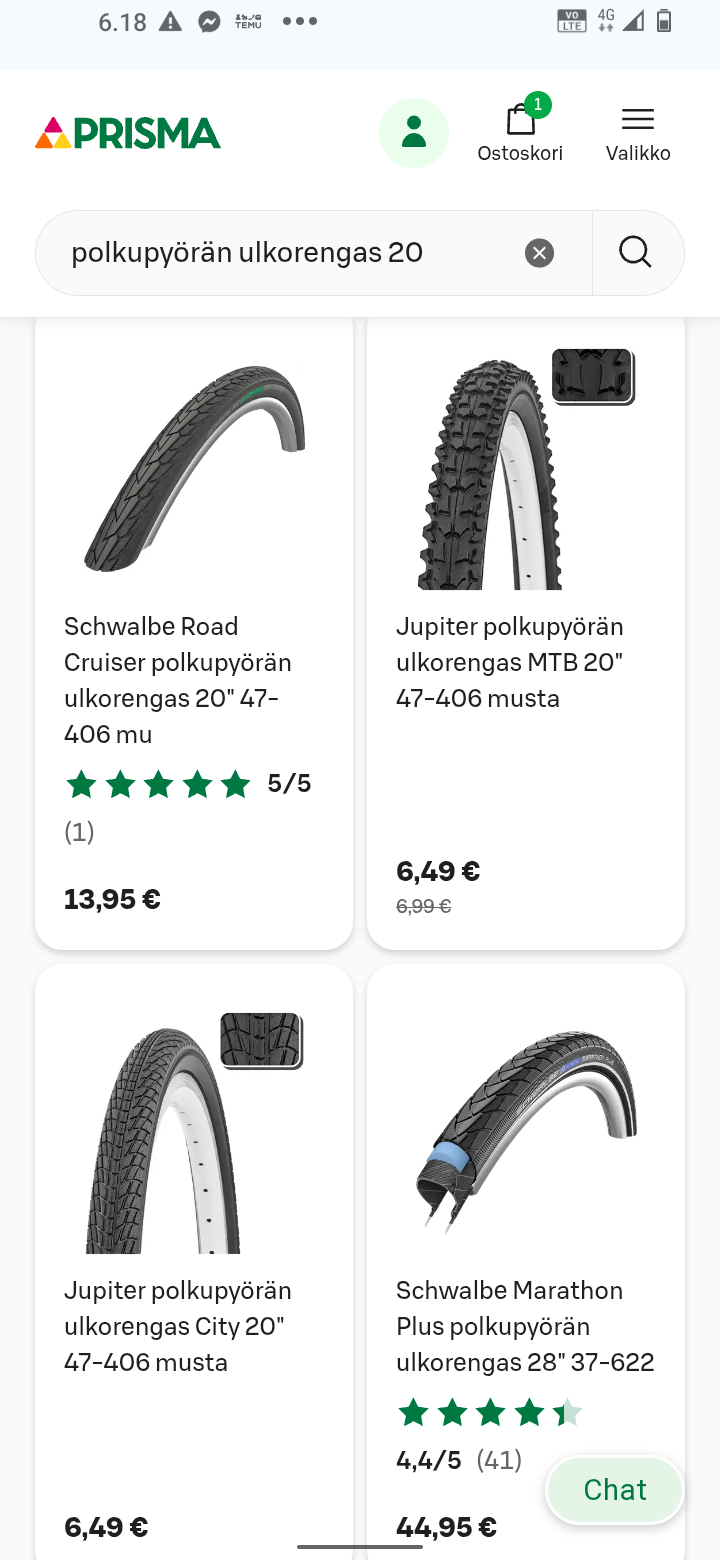Go to the Prisma home page logo

[x=128, y=133]
